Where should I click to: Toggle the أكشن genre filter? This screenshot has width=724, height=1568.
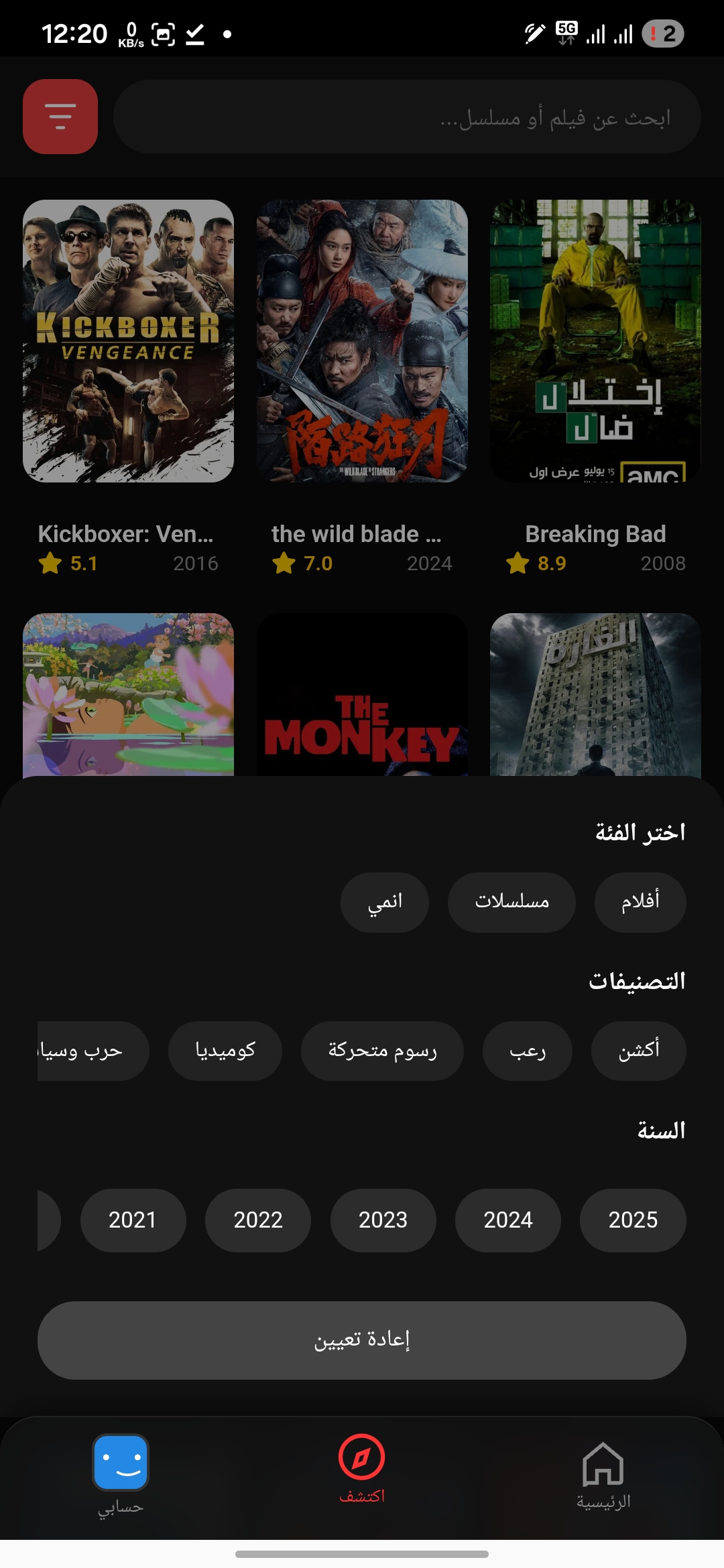tap(638, 1051)
